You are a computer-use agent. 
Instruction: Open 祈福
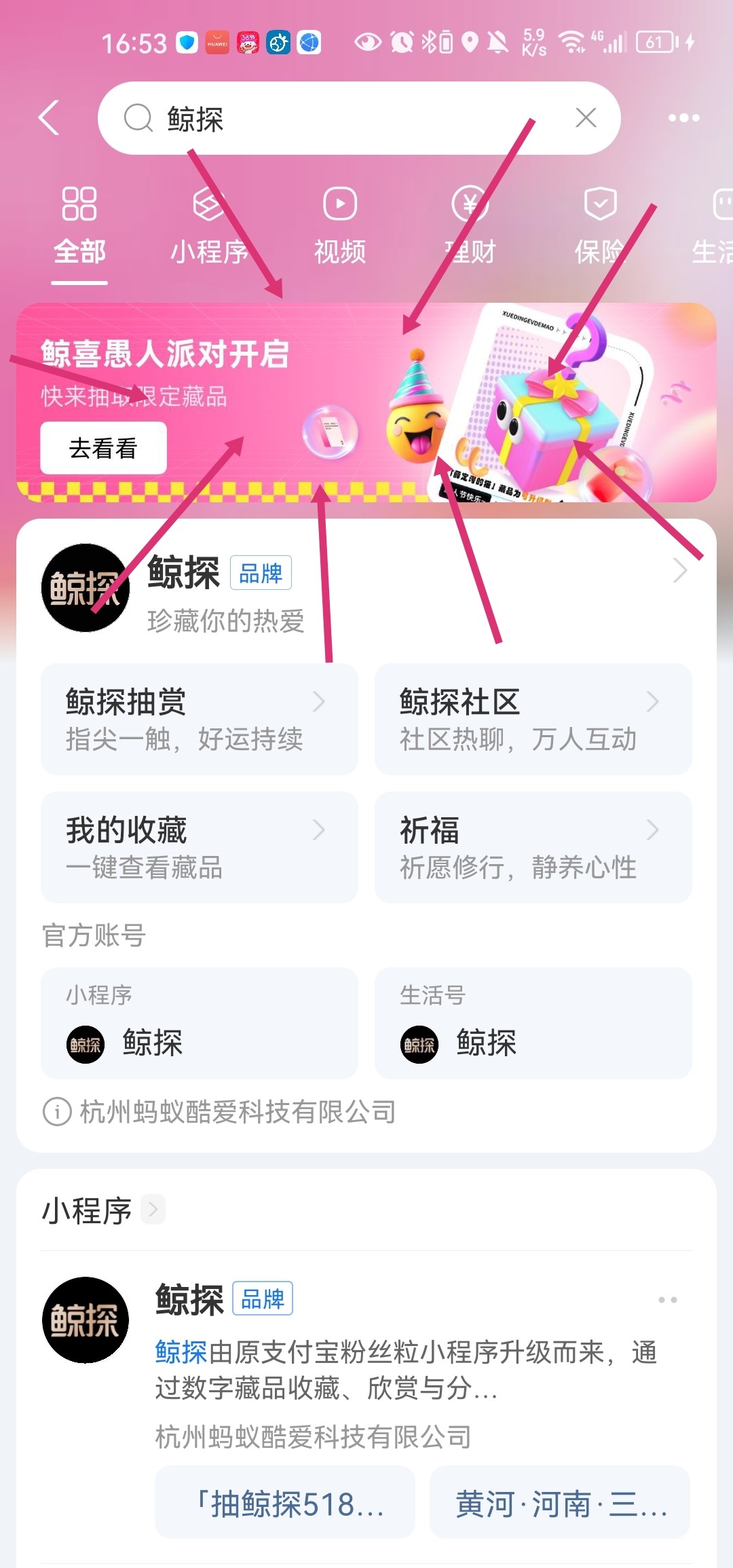tap(533, 847)
